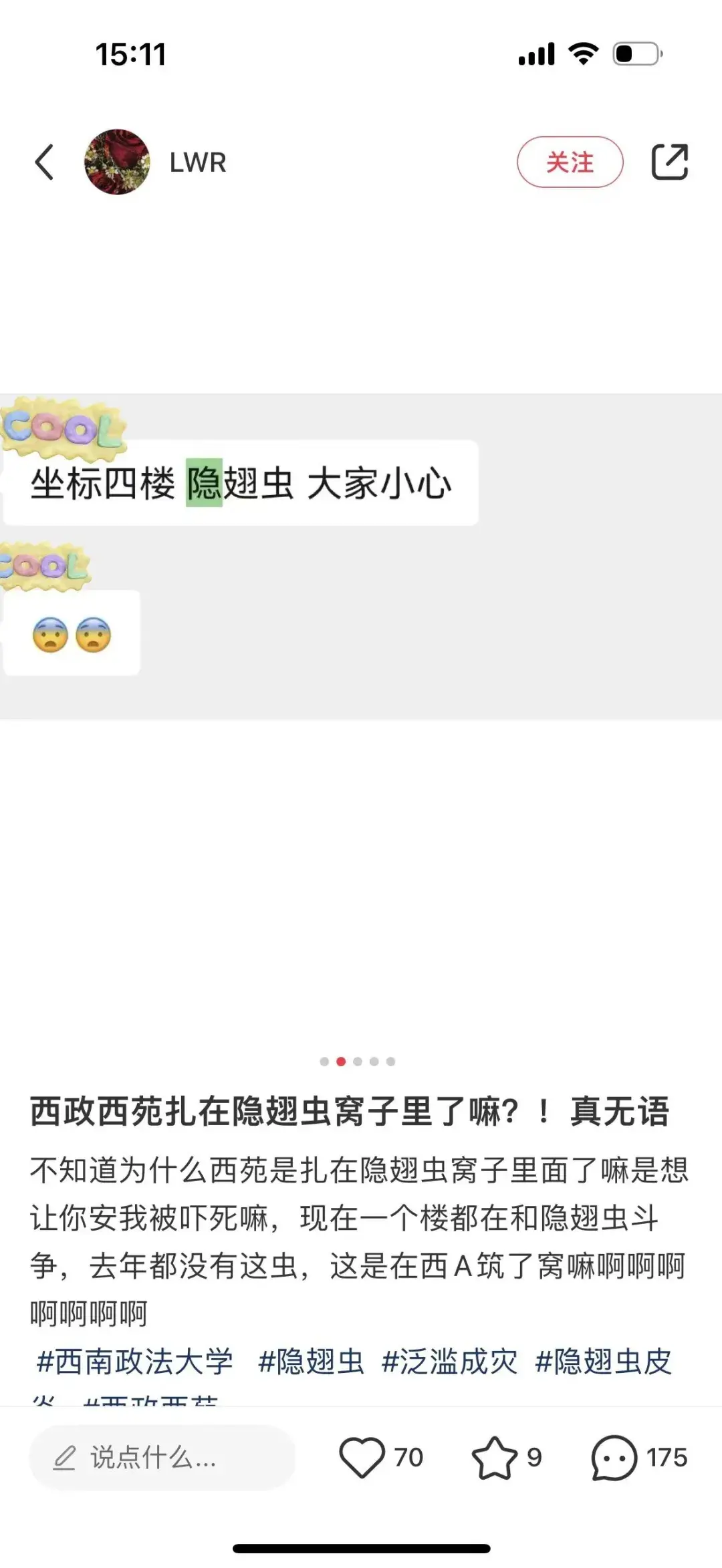Open LWR's profile avatar
Screen dimensions: 722x1568
117,162
